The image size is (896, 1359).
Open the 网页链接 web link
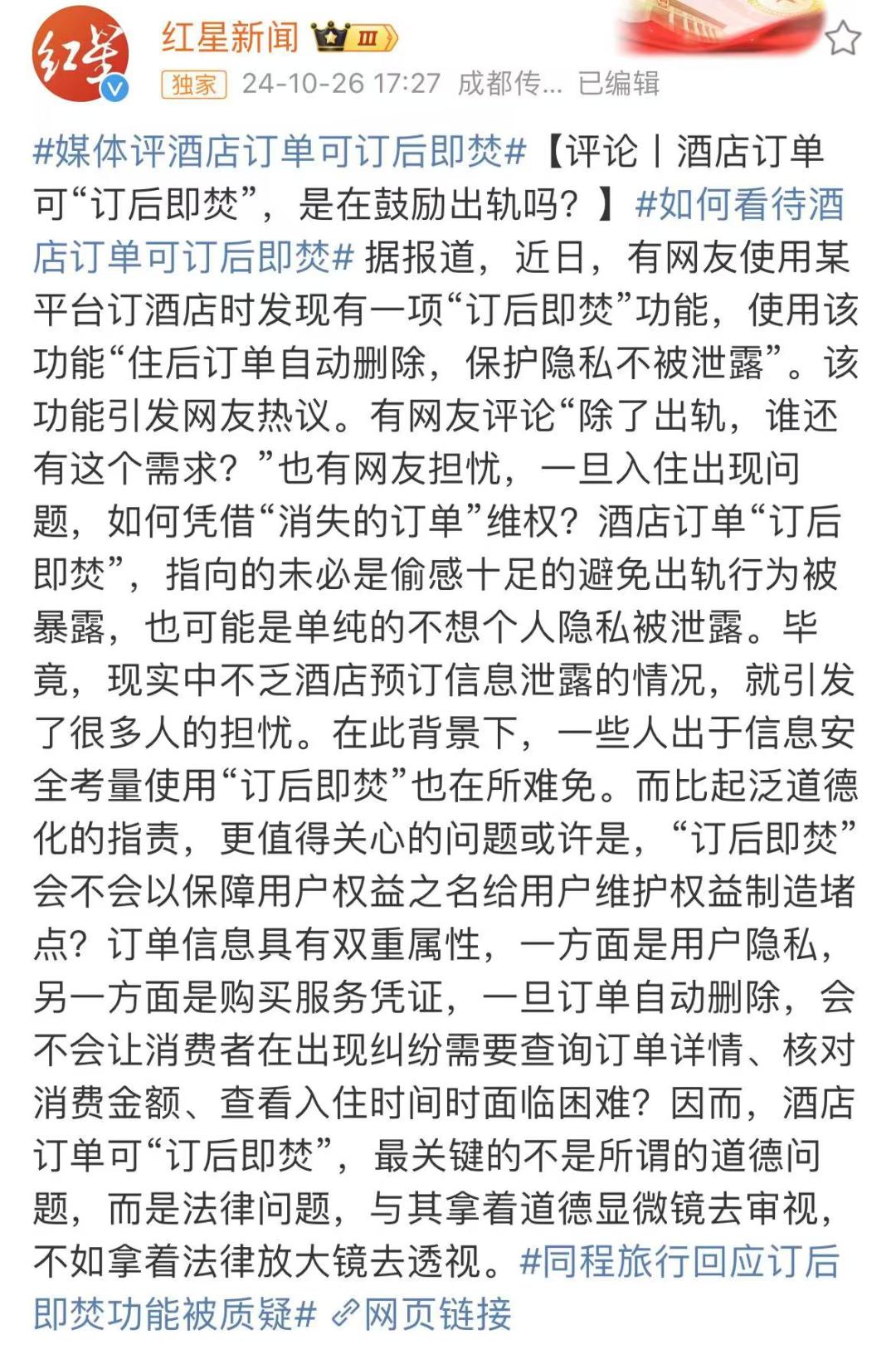(422, 1315)
